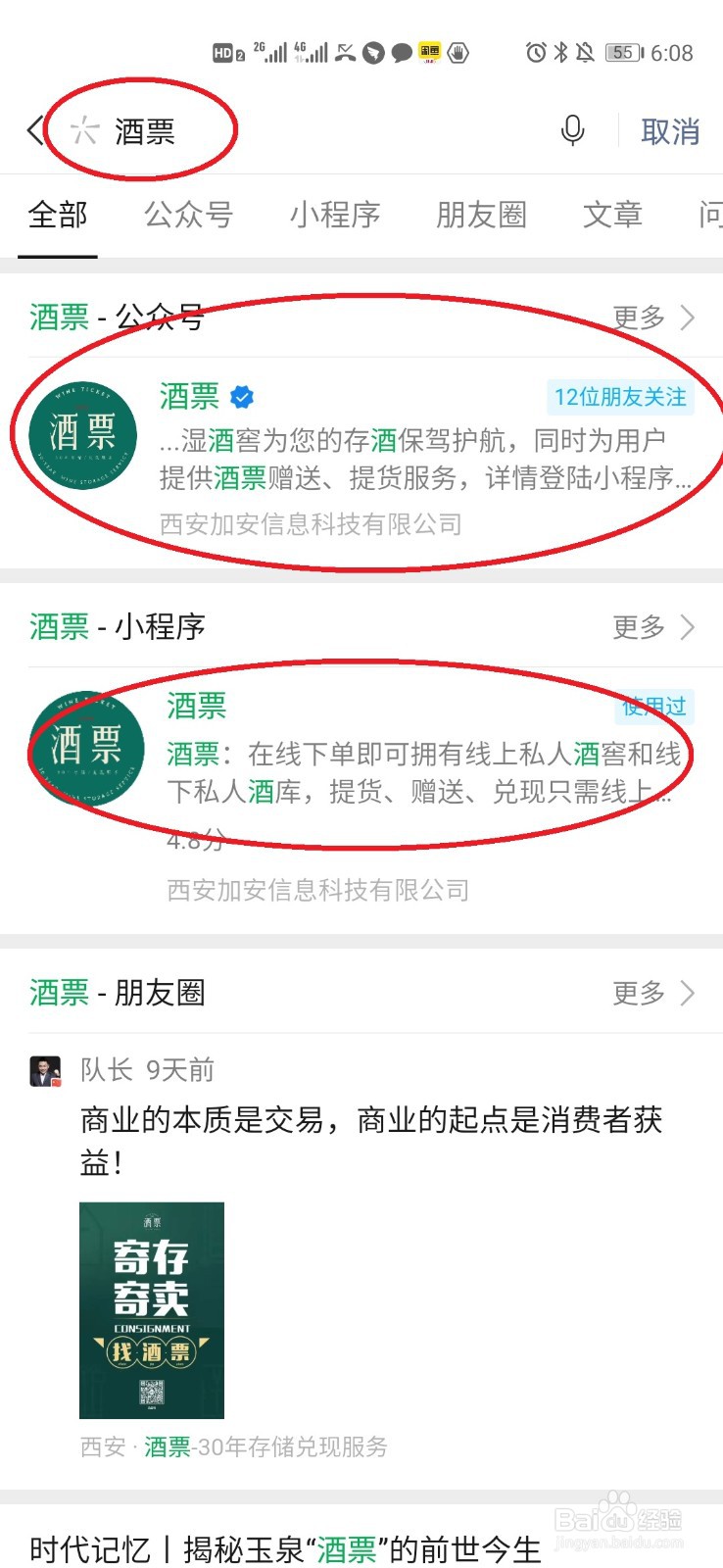Screen dimensions: 723x1568
Task: Tap the Bluetooth status bar icon
Action: (560, 55)
